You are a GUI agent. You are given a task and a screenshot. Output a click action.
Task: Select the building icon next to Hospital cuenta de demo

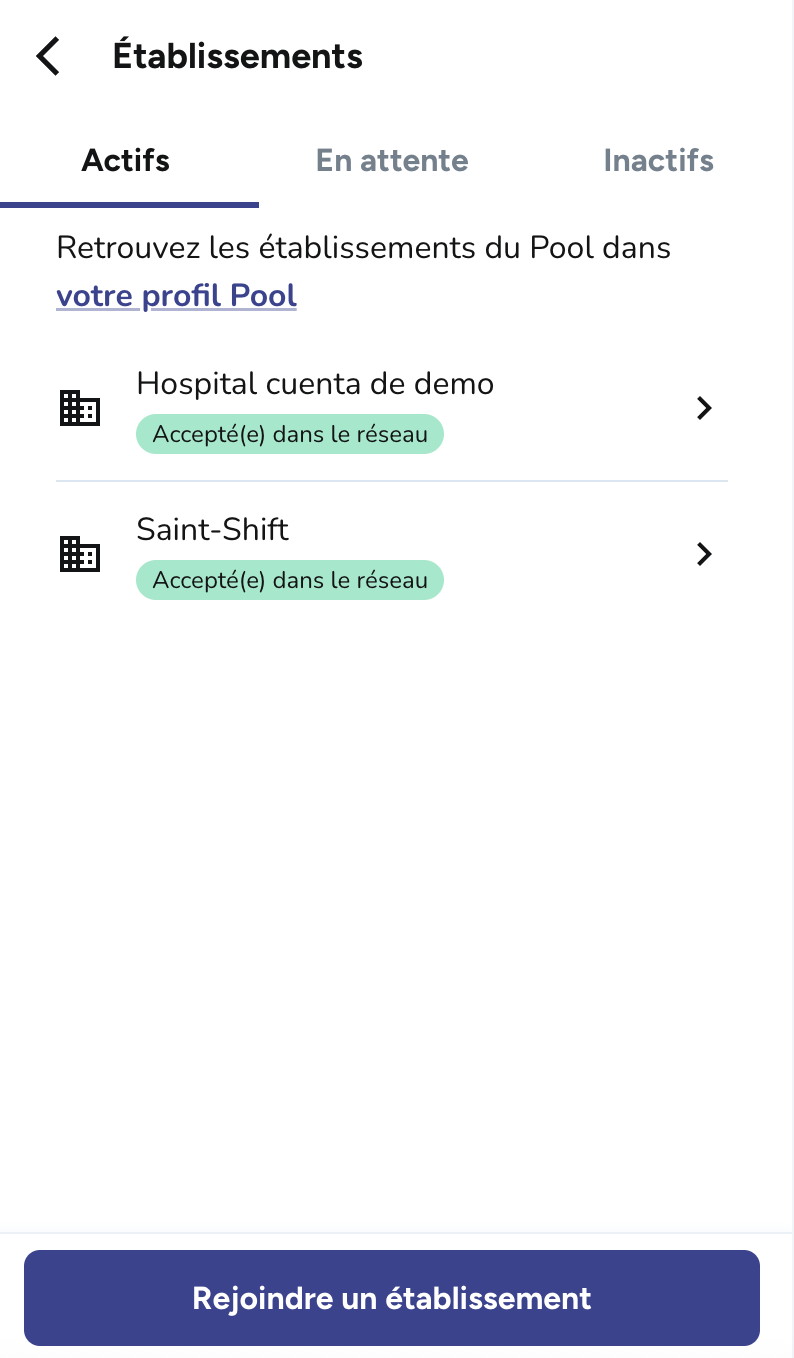80,408
